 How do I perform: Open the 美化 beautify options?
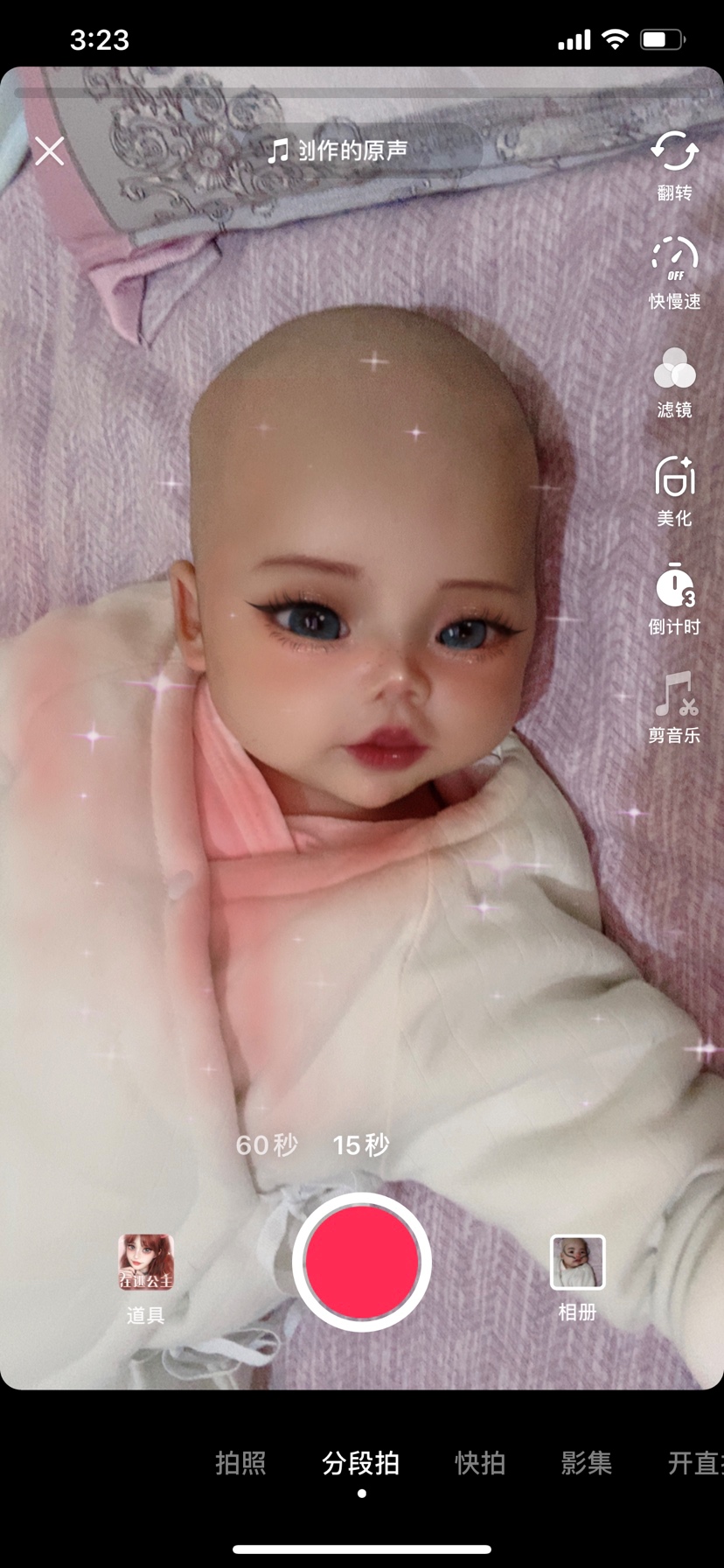pyautogui.click(x=674, y=490)
